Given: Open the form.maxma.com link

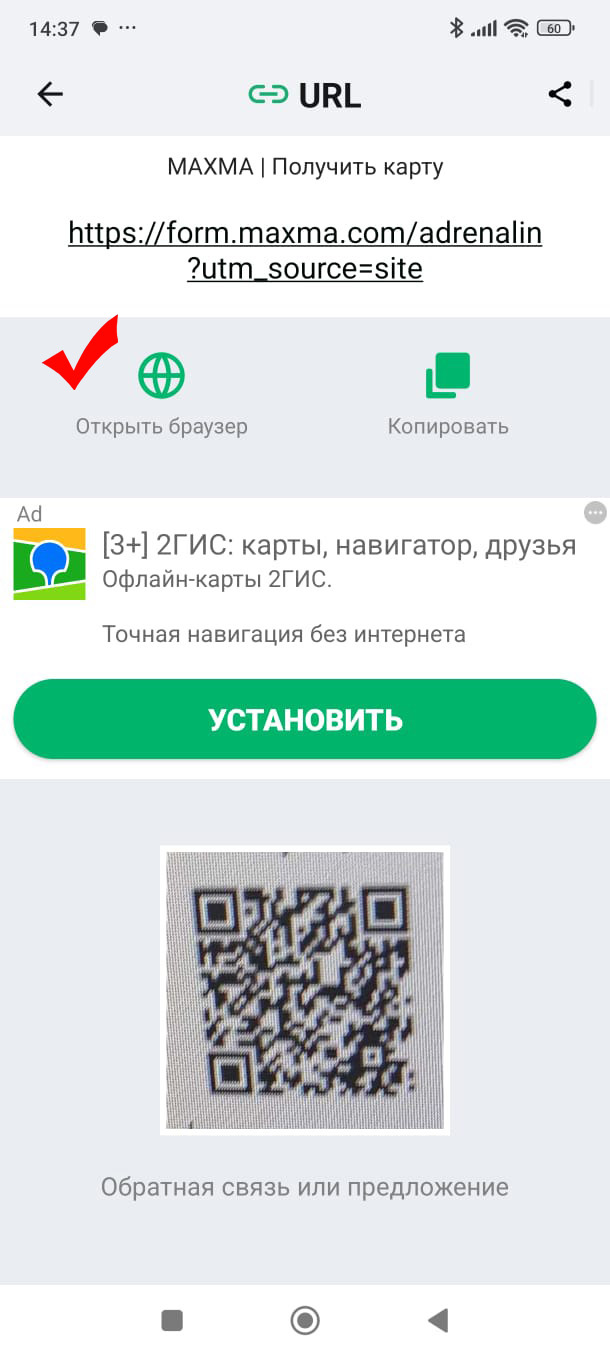Looking at the screenshot, I should (305, 250).
